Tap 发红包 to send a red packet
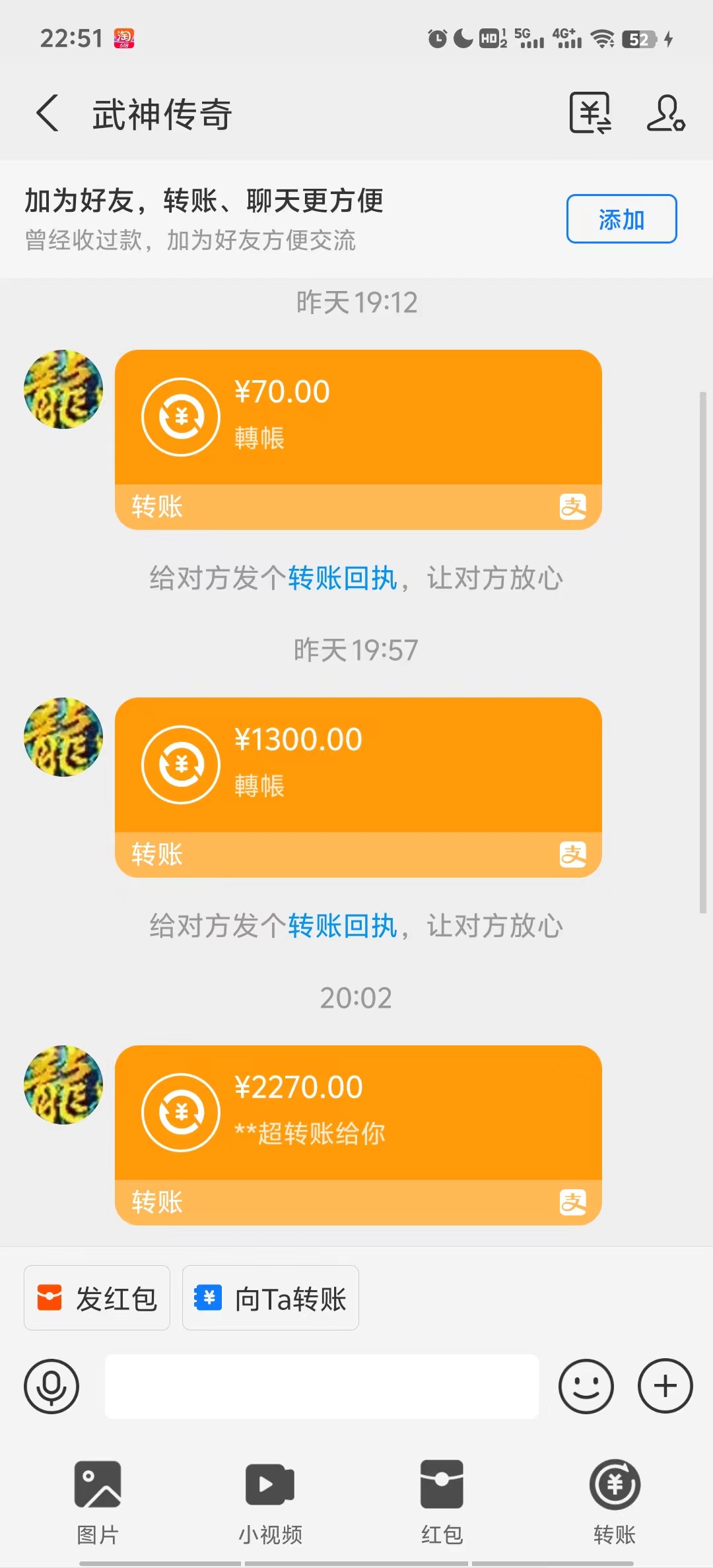713x1568 pixels. 96,1297
